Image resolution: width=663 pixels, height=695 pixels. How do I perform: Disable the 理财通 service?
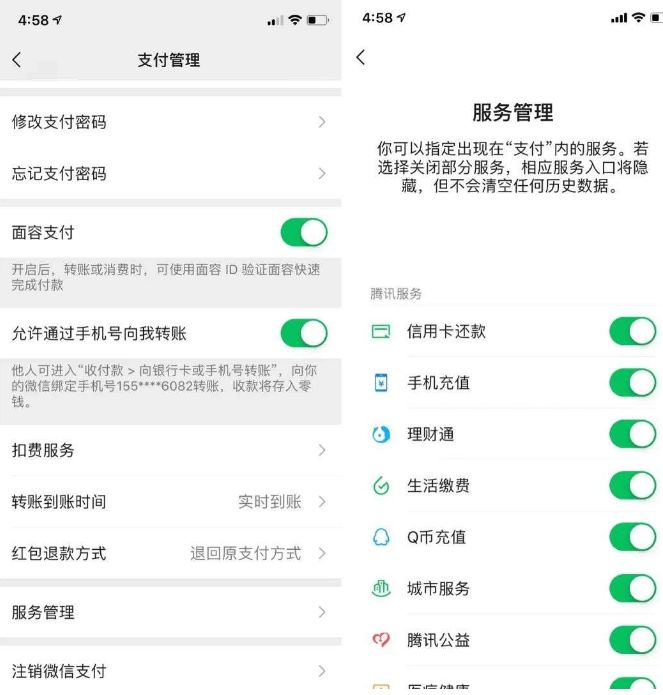click(632, 434)
